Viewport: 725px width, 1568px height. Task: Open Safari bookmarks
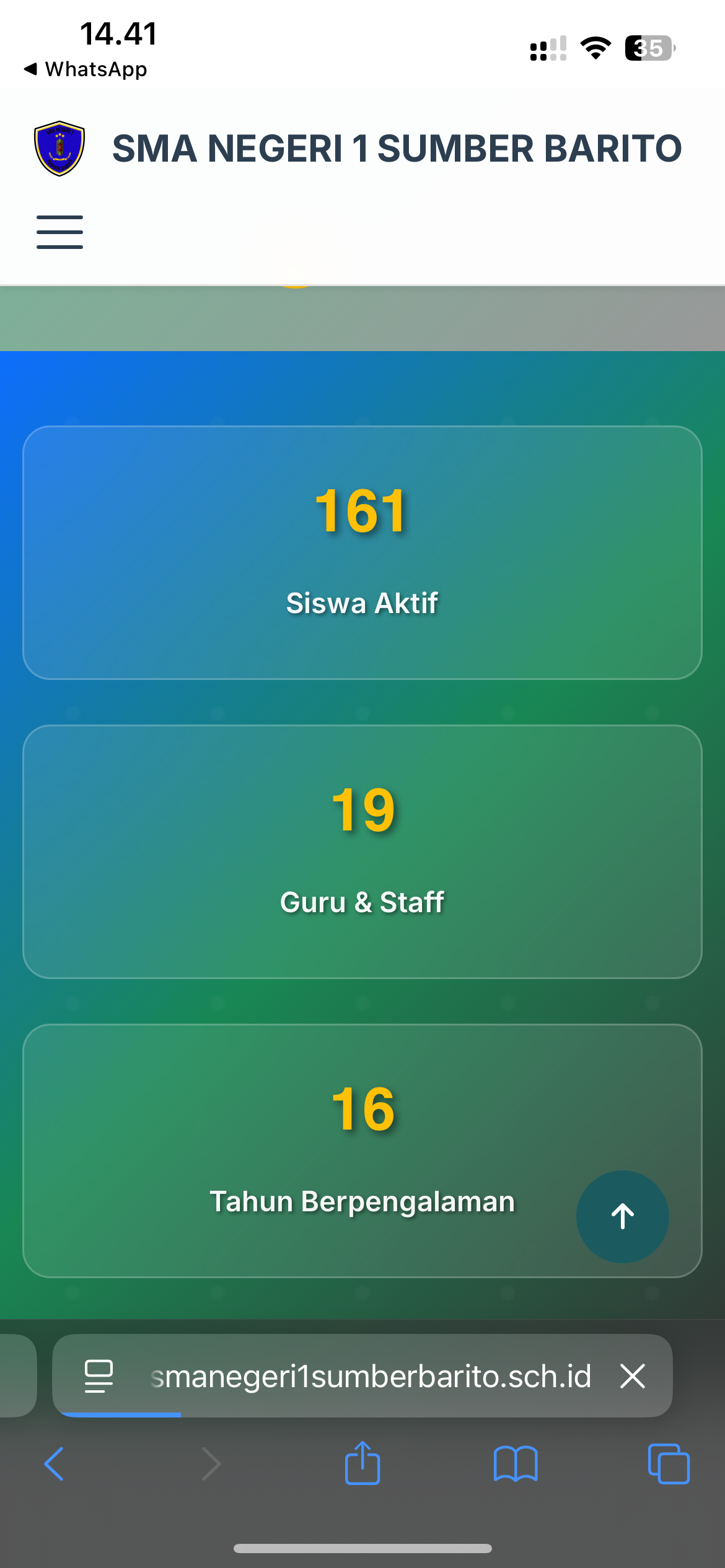click(516, 1464)
